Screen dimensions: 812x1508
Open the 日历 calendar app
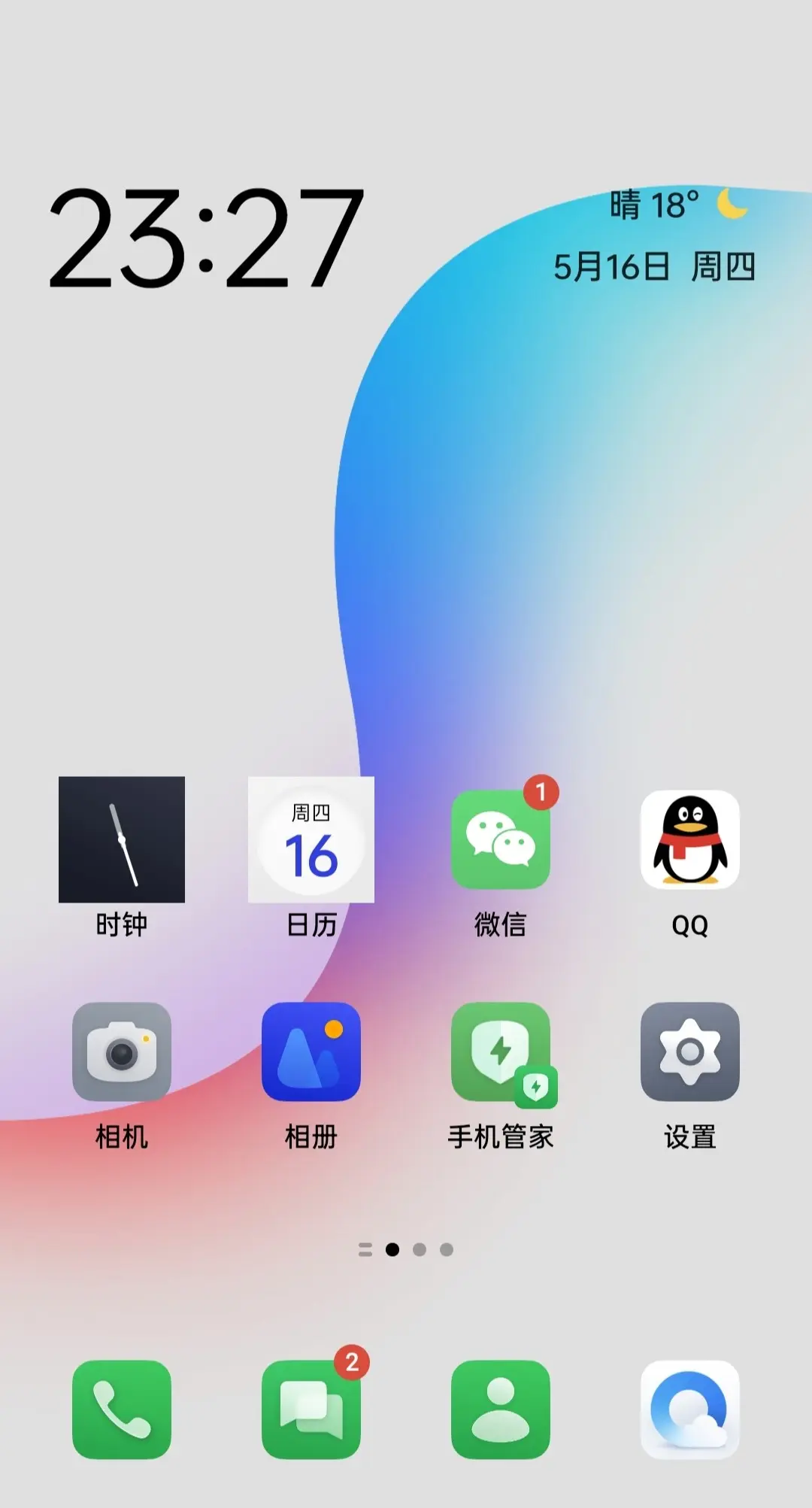pyautogui.click(x=311, y=839)
